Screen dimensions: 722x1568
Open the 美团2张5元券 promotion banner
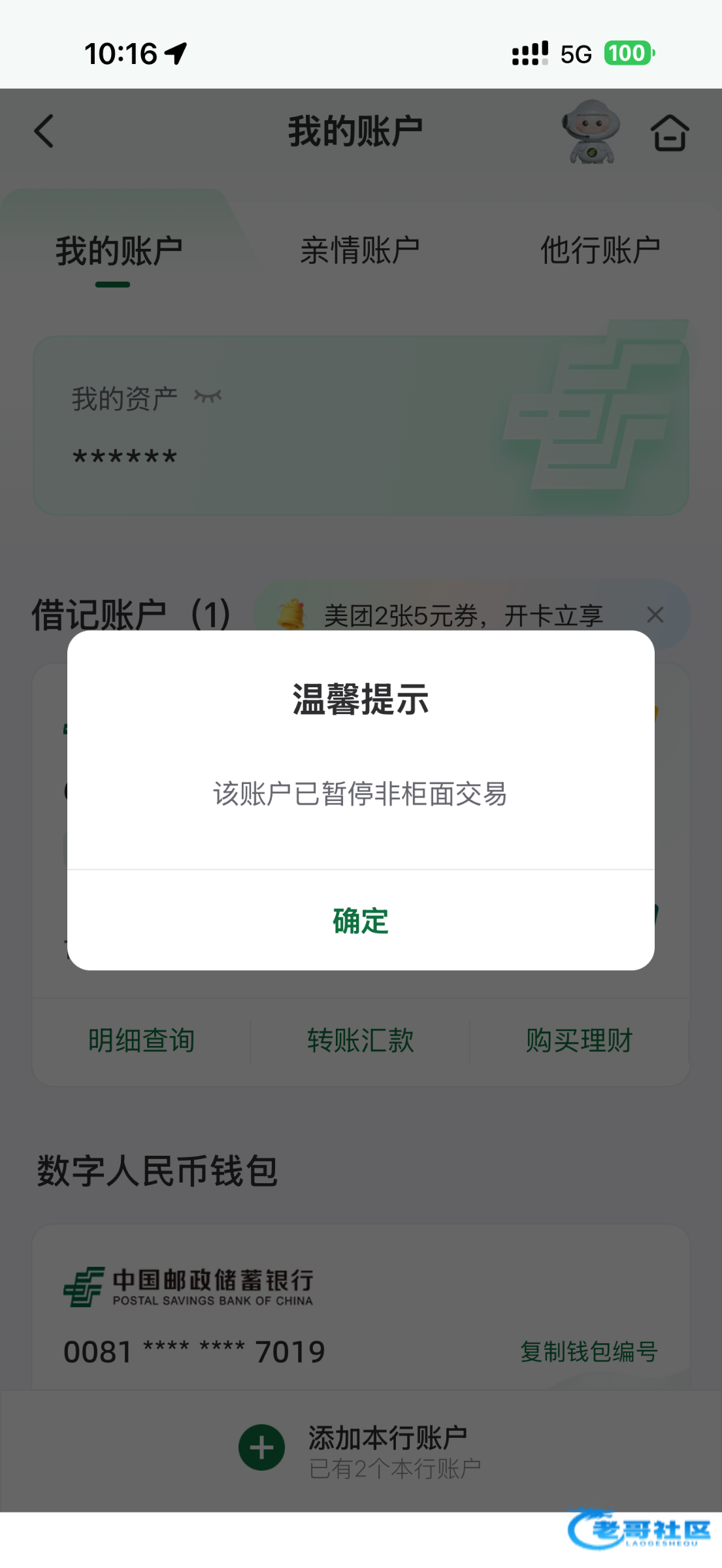coord(463,615)
